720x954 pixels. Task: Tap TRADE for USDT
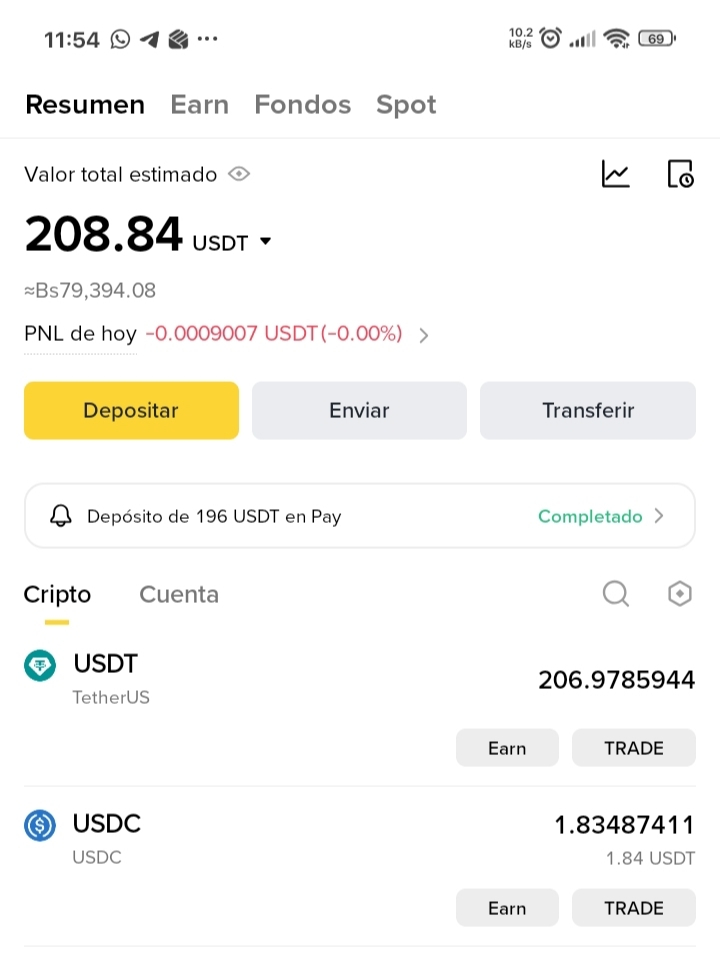pyautogui.click(x=634, y=748)
